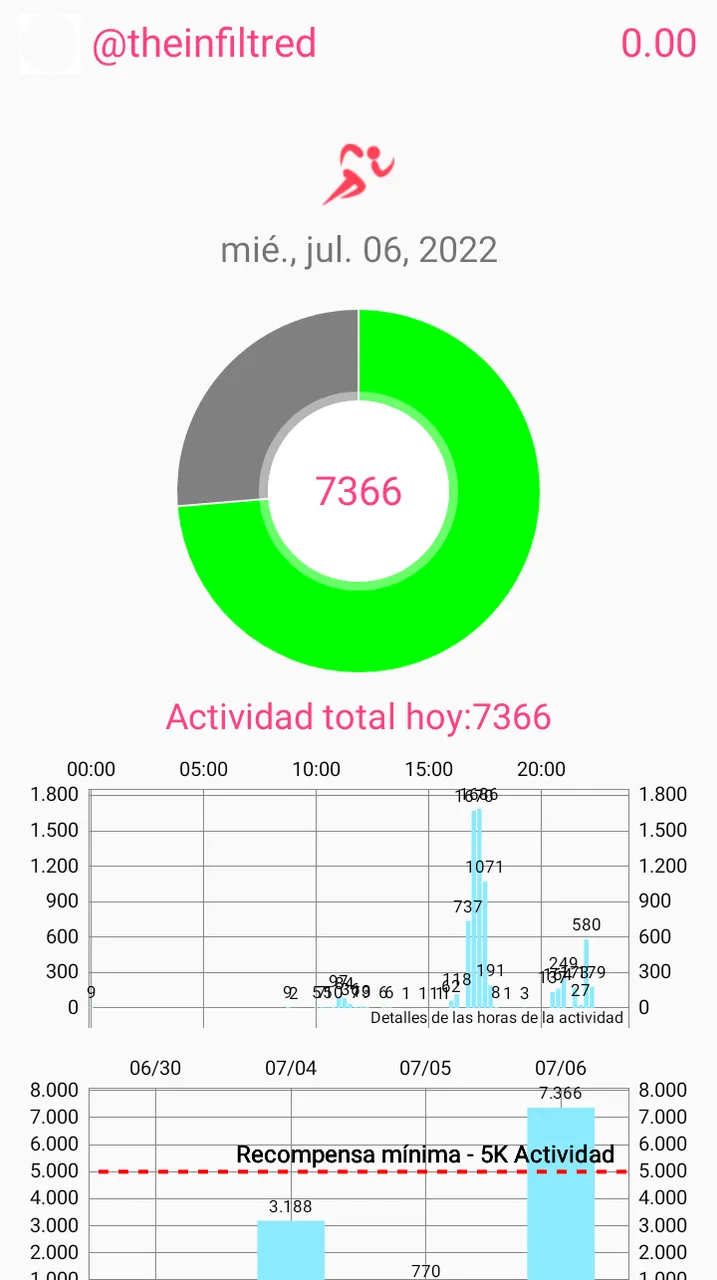Open the @theinfiltred profile name
Image resolution: width=717 pixels, height=1280 pixels.
204,43
